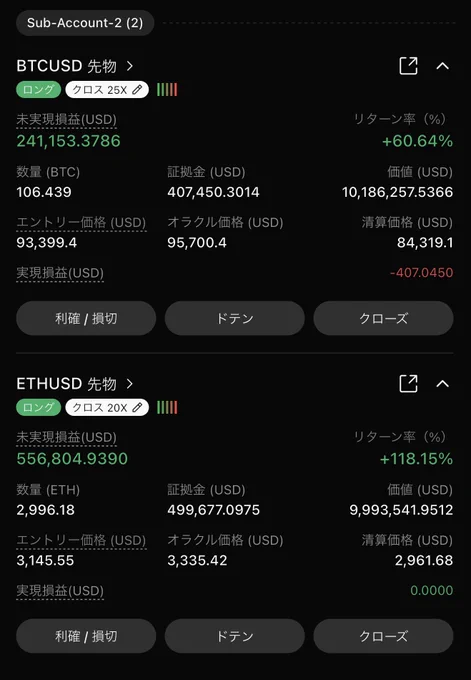
Task: Collapse the ETHUSD position card
Action: tap(442, 384)
